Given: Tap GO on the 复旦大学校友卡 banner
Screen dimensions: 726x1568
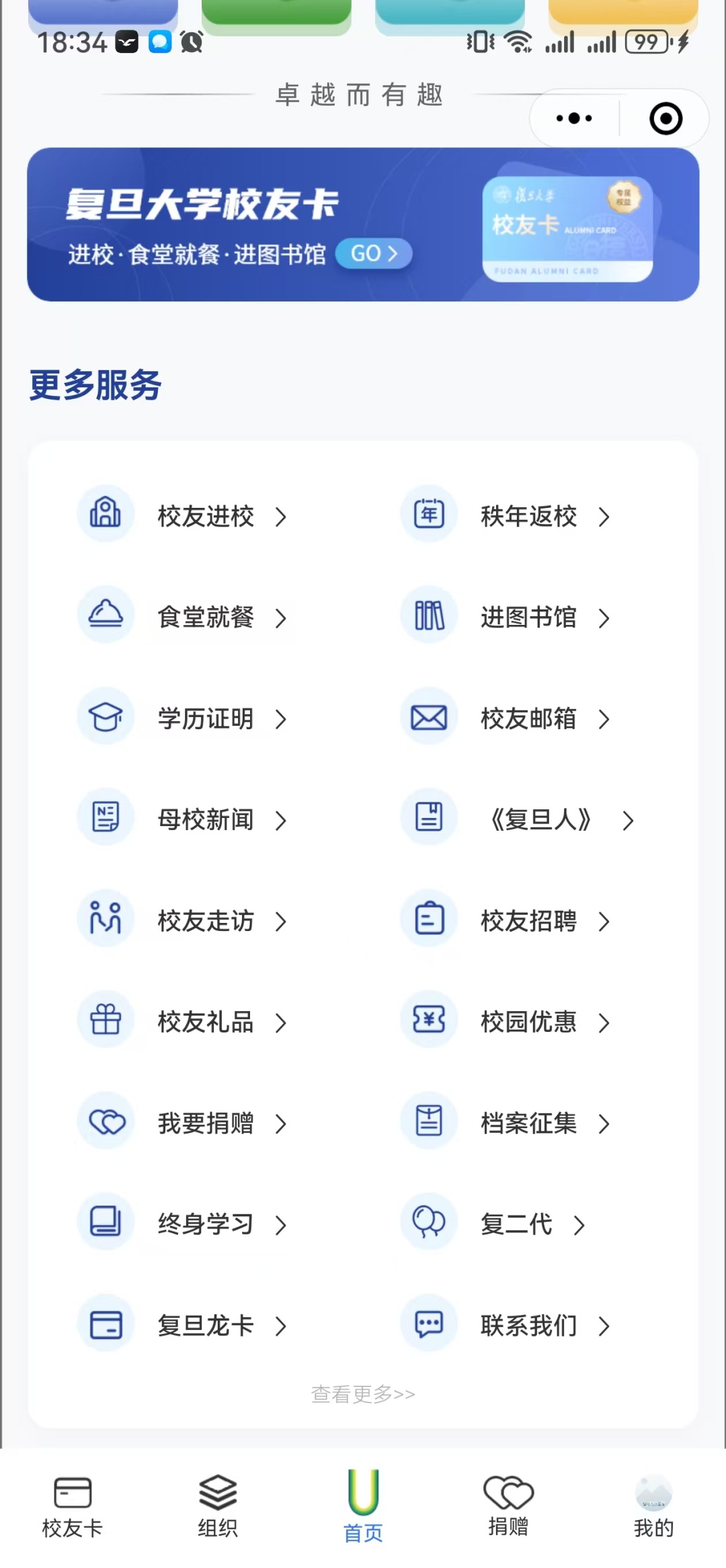Looking at the screenshot, I should coord(374,254).
